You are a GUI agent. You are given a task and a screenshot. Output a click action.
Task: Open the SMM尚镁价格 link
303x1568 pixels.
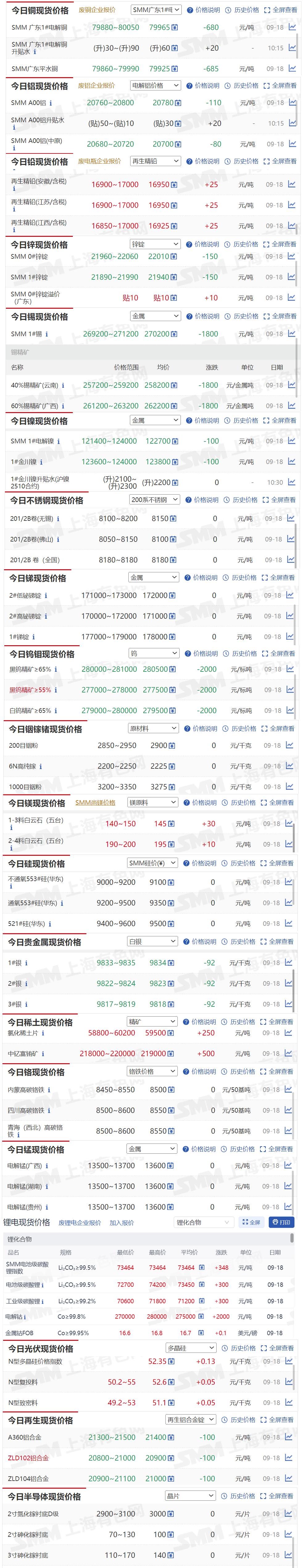point(96,802)
